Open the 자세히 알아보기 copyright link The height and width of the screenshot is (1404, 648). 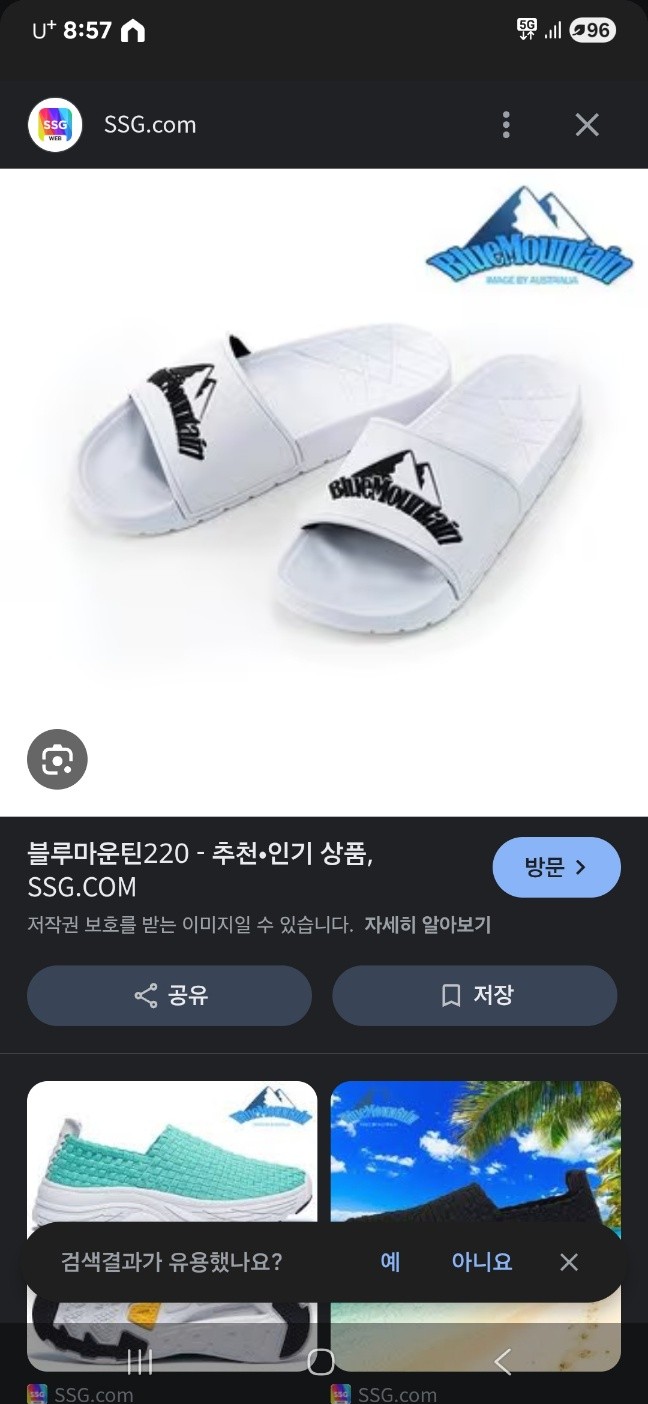[x=427, y=925]
